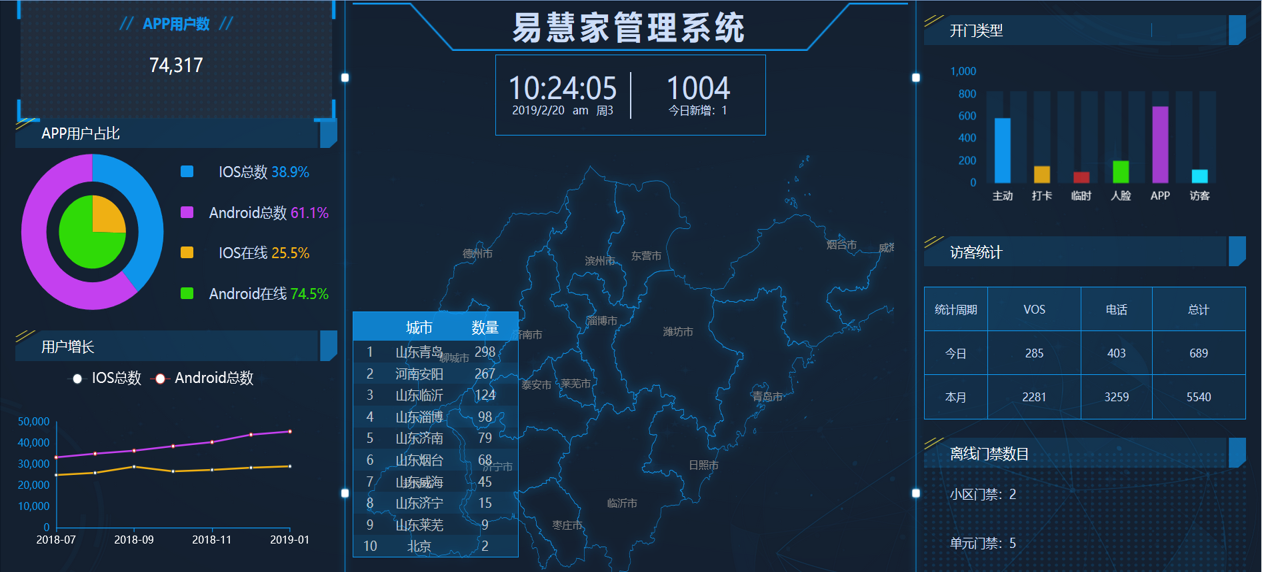Toggle the IOS总数 legend in user growth chart

105,378
